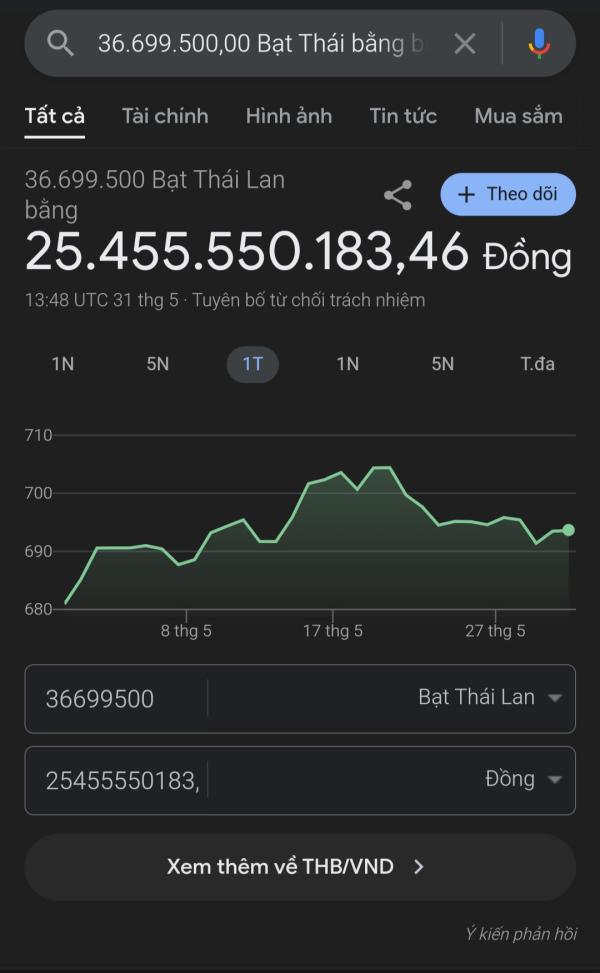This screenshot has height=973, width=600.
Task: Edit the 36699500 amount field
Action: click(115, 699)
